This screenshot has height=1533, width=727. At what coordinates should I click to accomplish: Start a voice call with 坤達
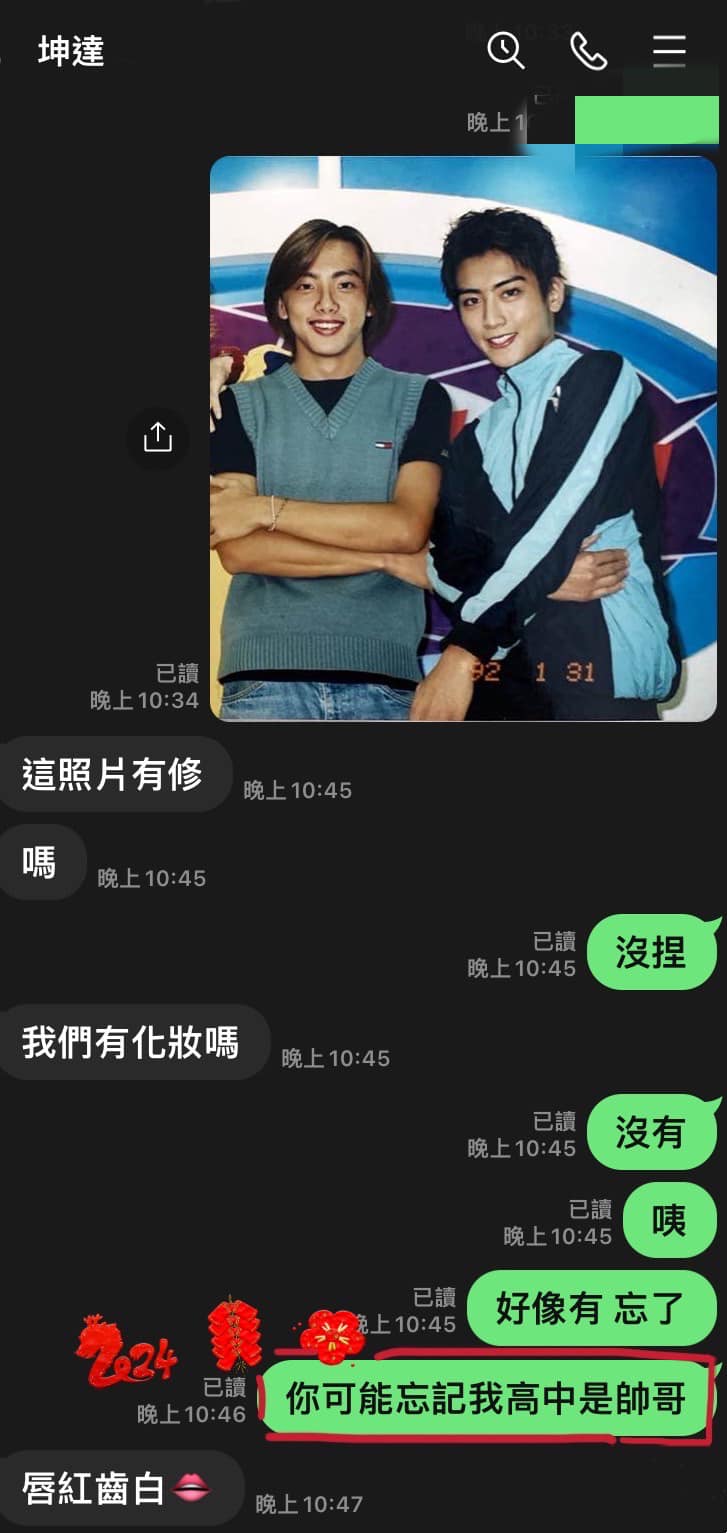(588, 50)
